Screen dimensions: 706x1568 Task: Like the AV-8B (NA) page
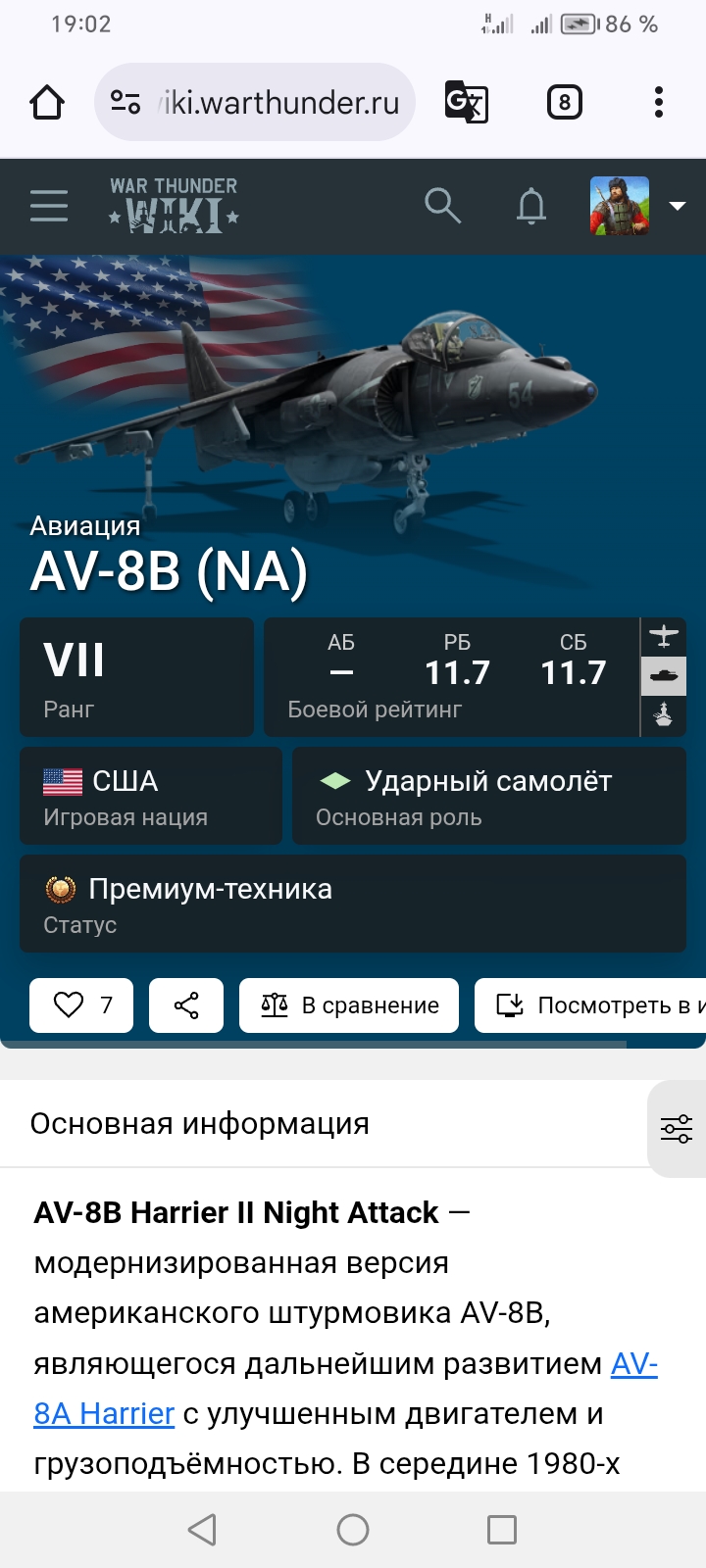tap(81, 1005)
